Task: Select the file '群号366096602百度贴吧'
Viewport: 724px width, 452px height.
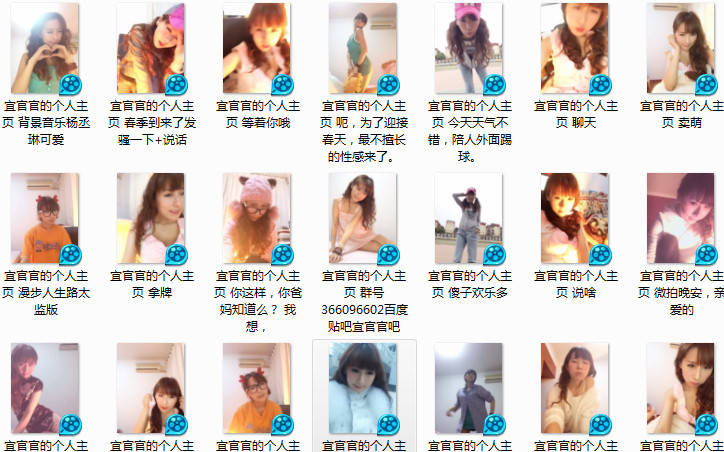Action: coord(362,218)
